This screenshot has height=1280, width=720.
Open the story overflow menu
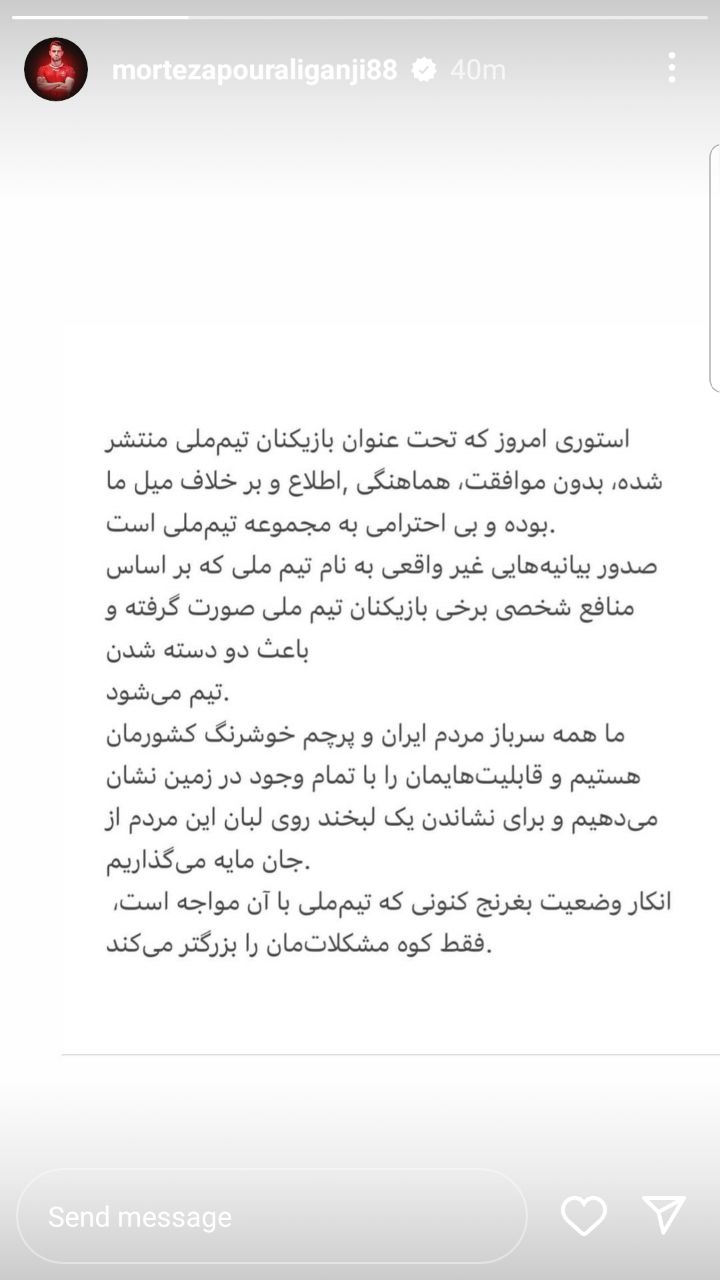click(x=671, y=68)
